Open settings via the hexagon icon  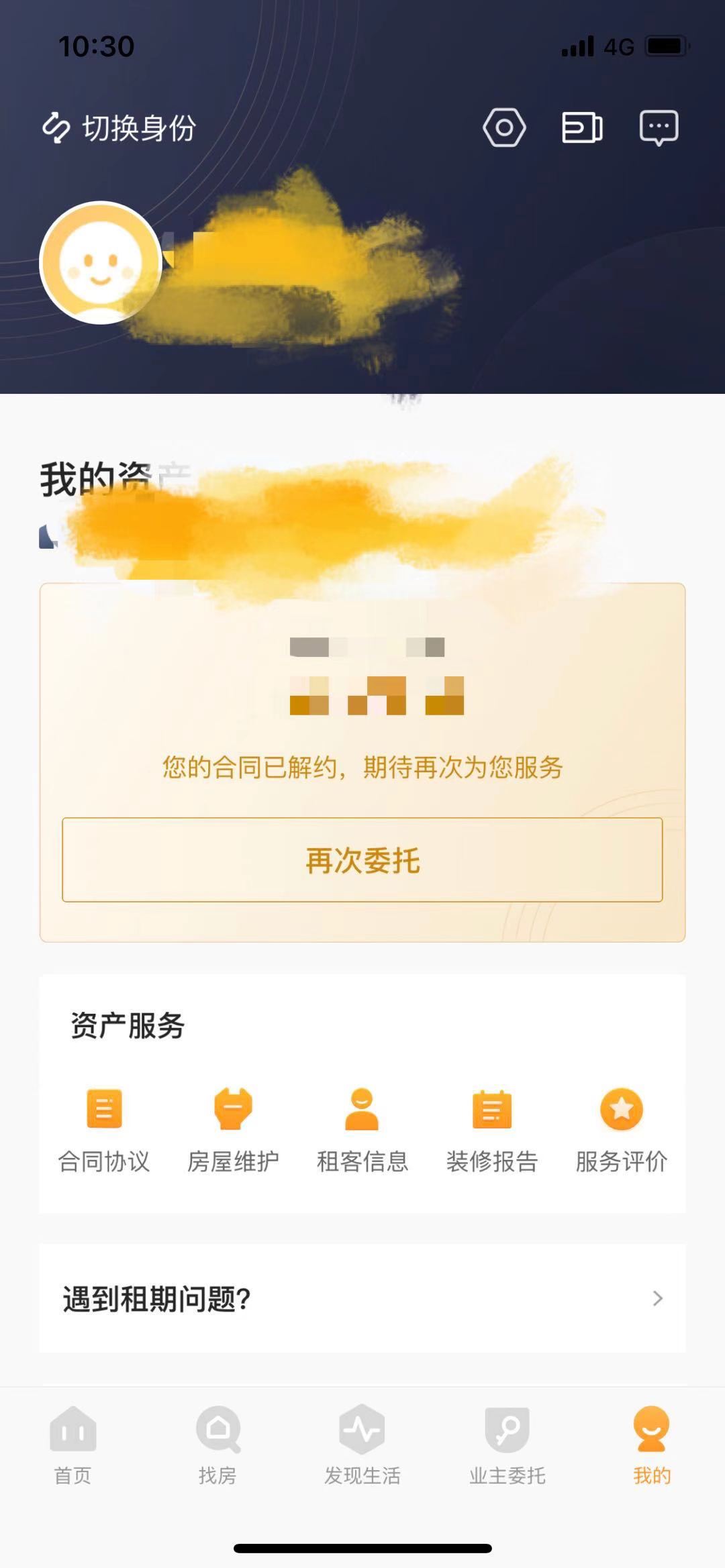tap(504, 127)
